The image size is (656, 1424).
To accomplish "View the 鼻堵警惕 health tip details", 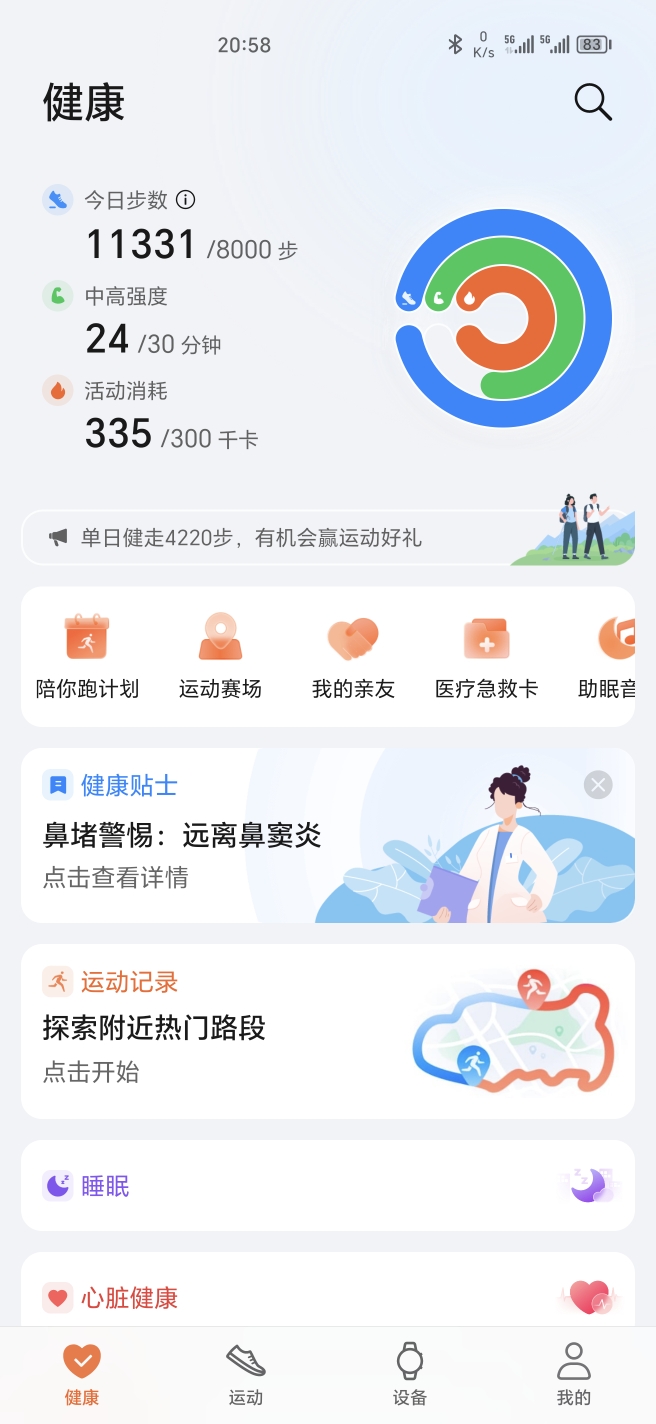I will 328,835.
